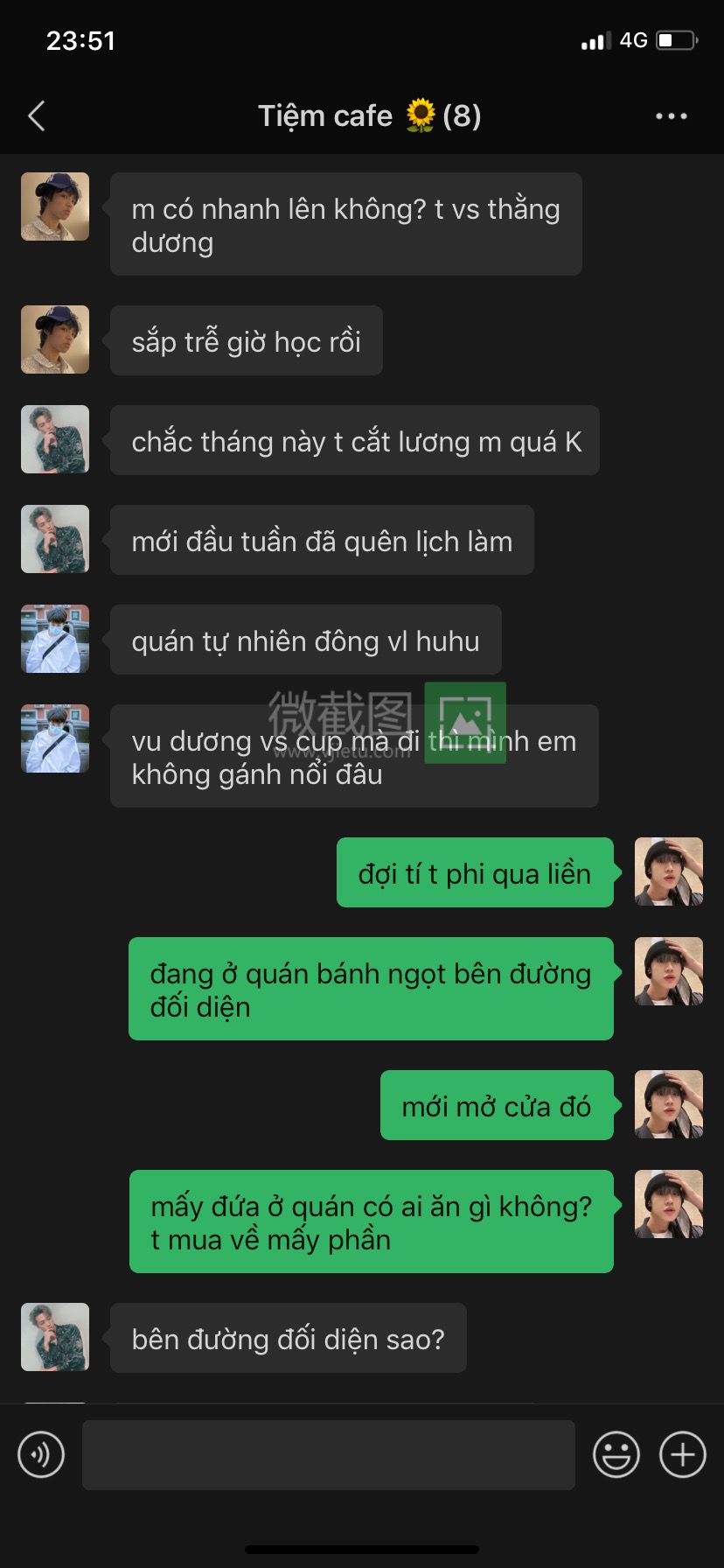724x1568 pixels.
Task: Open the plus attachment menu
Action: pyautogui.click(x=682, y=1454)
